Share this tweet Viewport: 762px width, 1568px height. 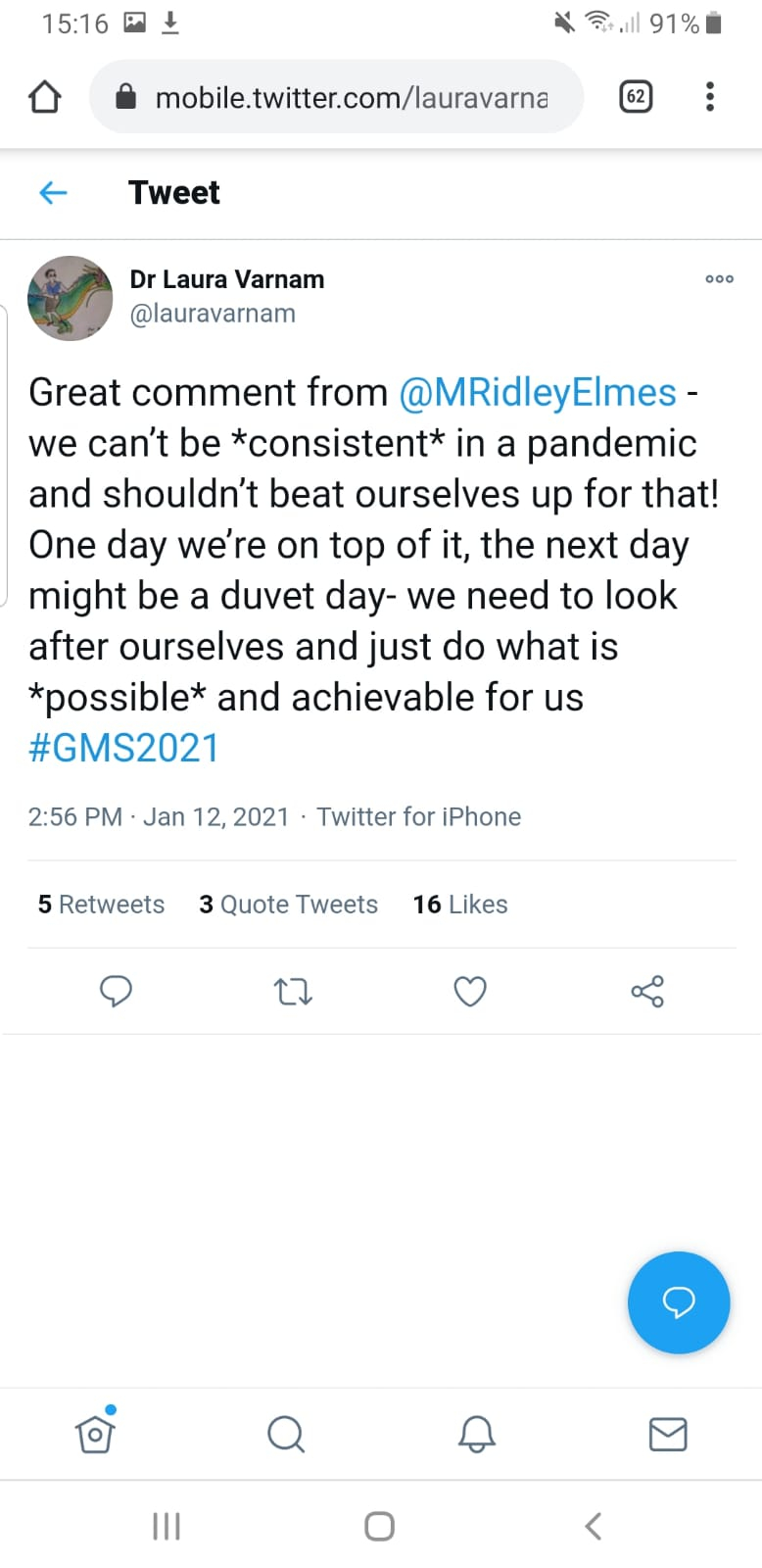coord(647,992)
